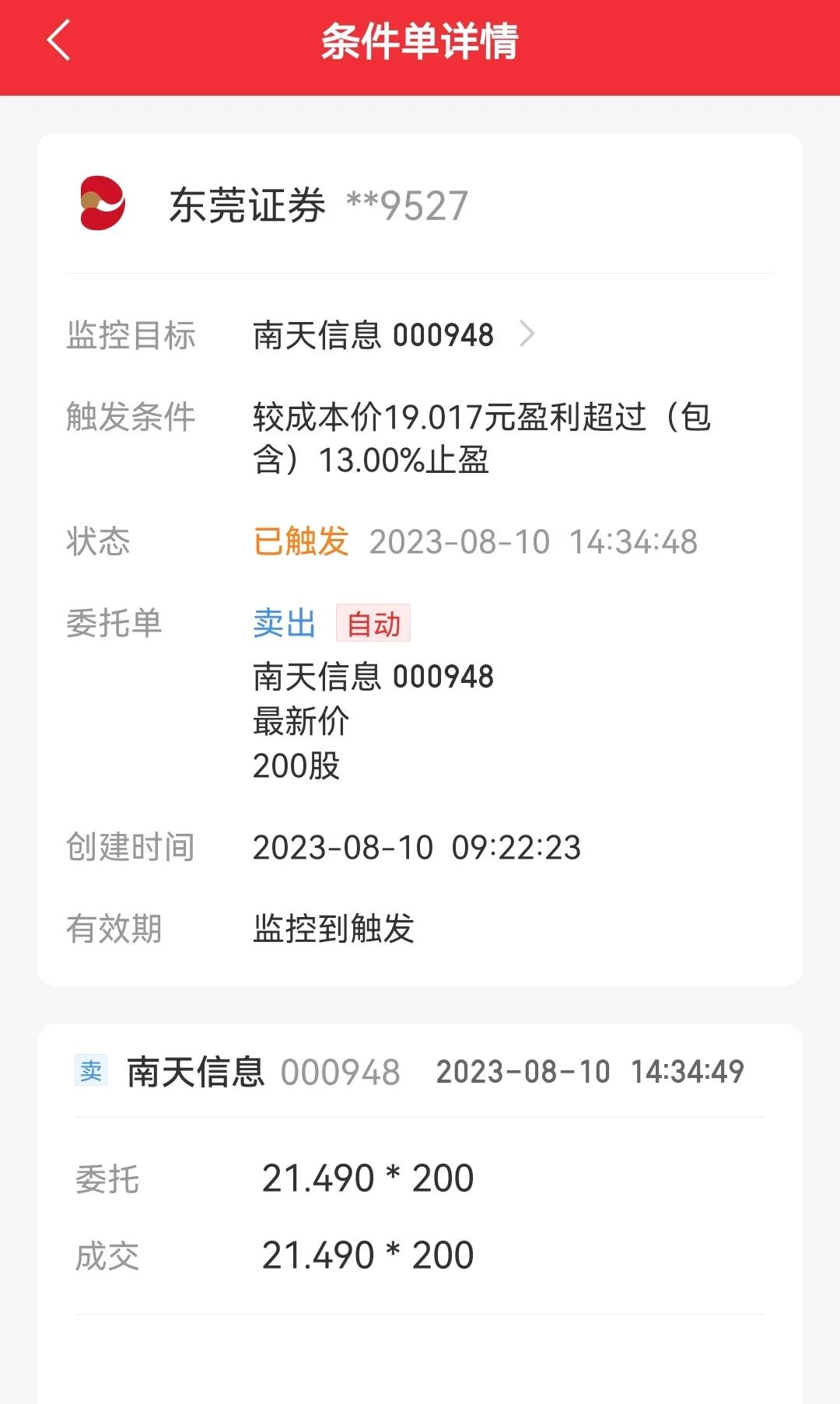Open 南天信息 000948 from the execution card
Viewport: 840px width, 1404px height.
[262, 1072]
